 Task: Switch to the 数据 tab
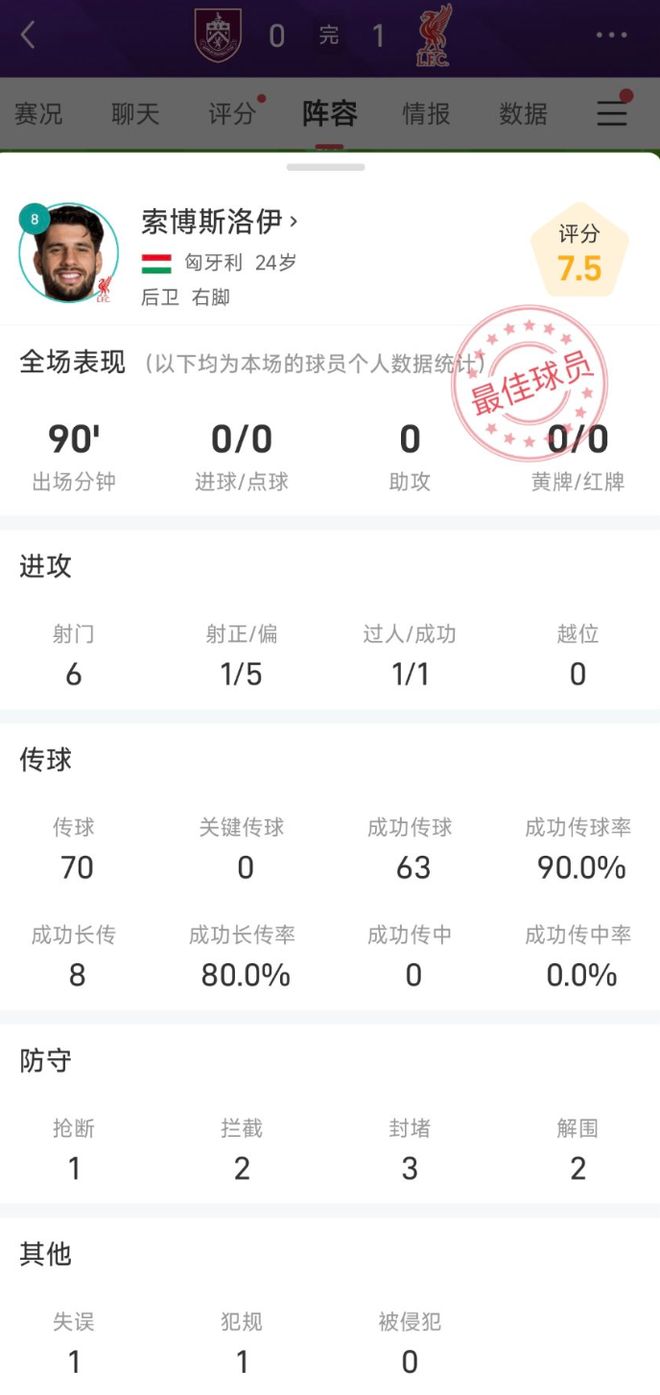(x=524, y=114)
